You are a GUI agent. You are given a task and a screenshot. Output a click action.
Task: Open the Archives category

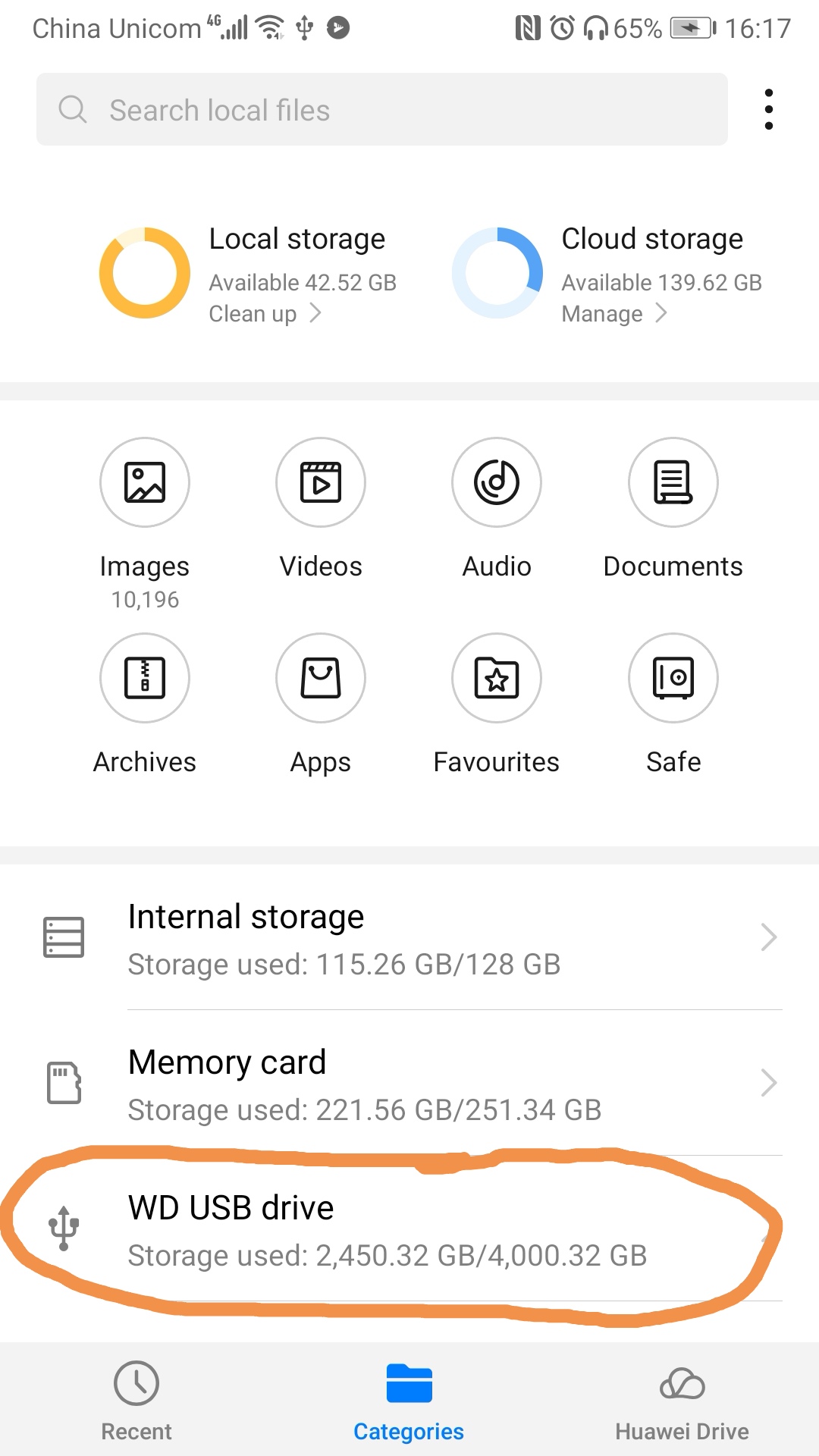point(145,679)
